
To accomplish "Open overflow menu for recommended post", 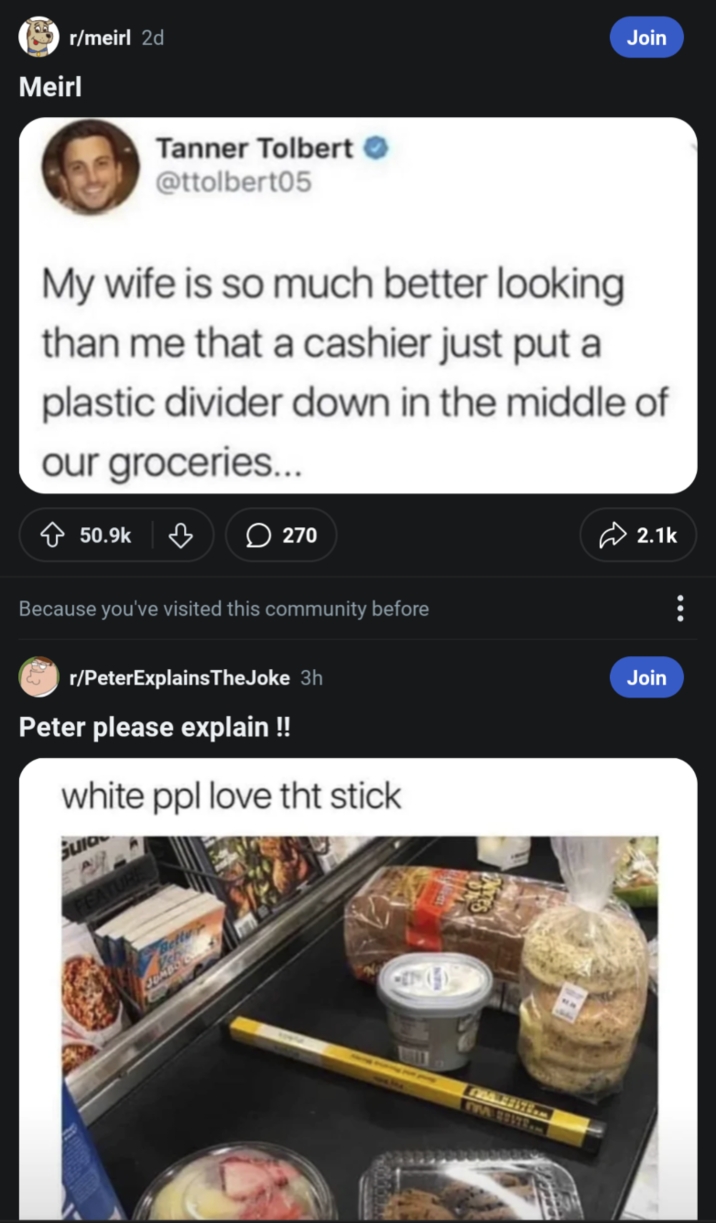I will (680, 608).
